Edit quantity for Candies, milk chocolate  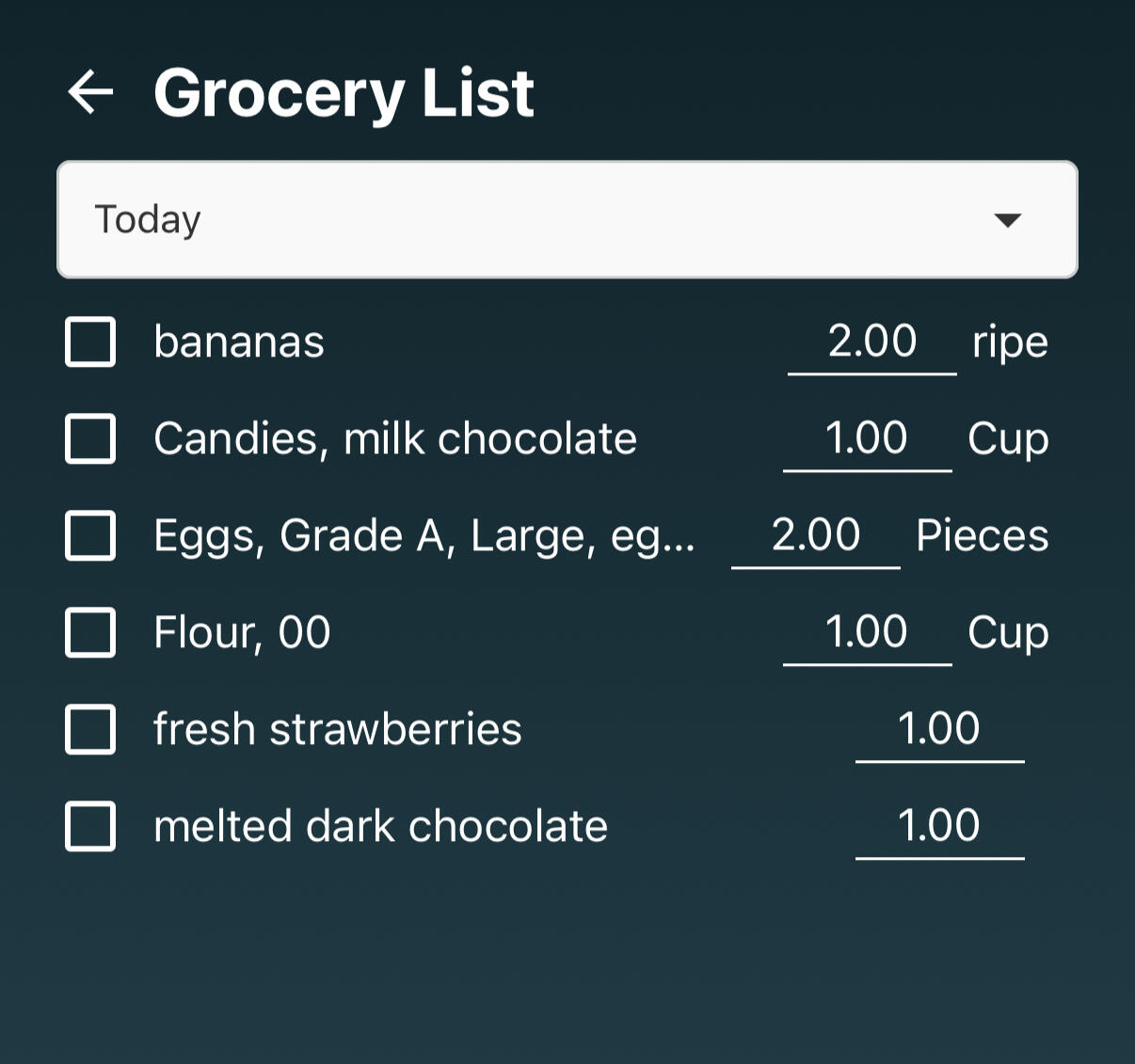pyautogui.click(x=867, y=439)
